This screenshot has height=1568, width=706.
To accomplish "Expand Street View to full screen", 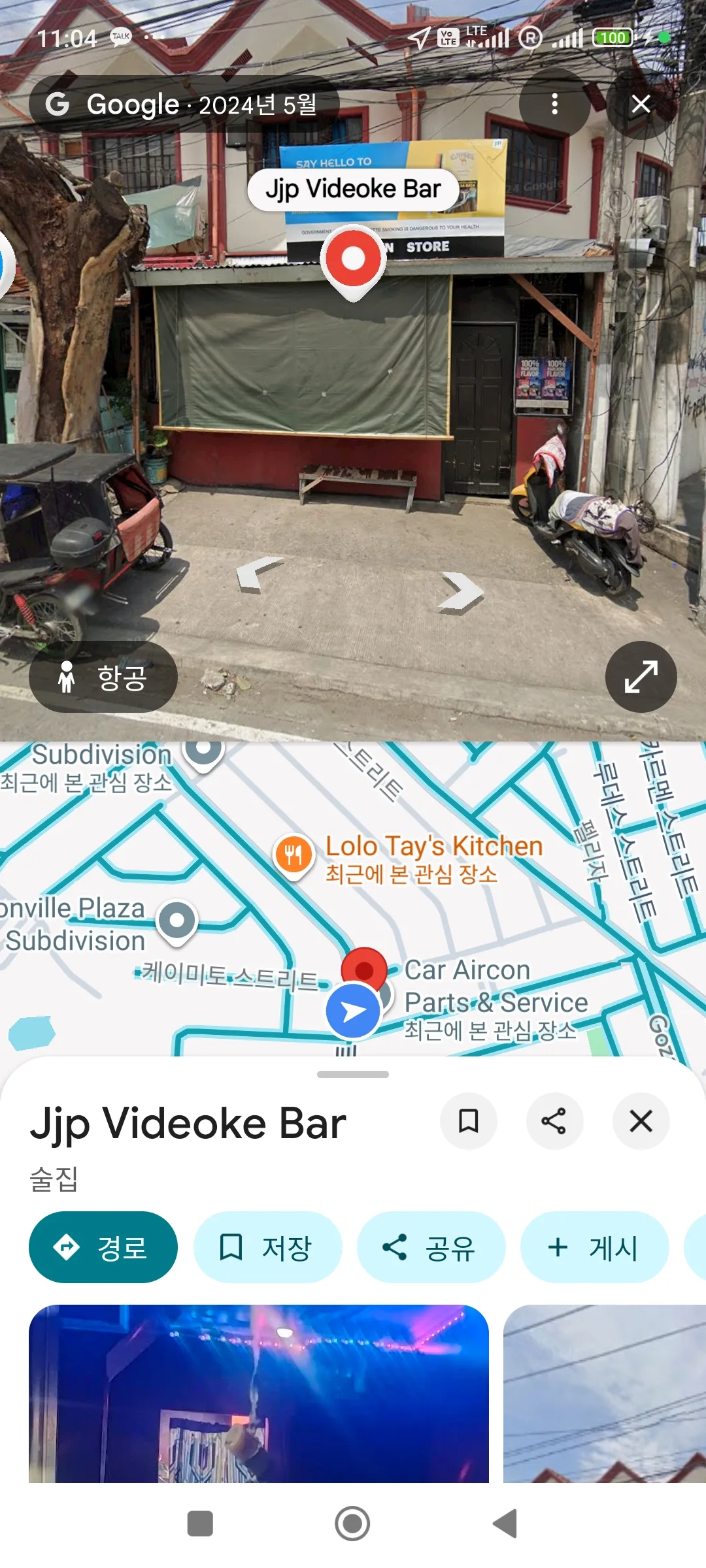I will click(x=641, y=677).
